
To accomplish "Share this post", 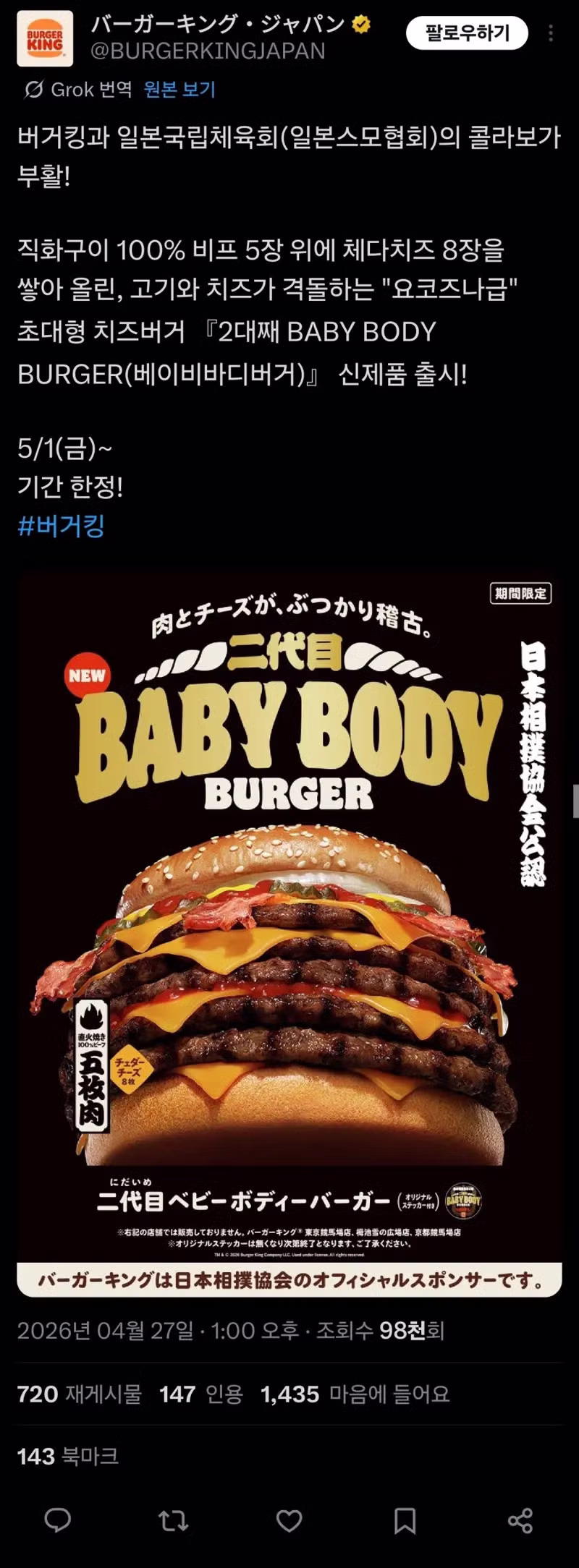I will tap(520, 1520).
